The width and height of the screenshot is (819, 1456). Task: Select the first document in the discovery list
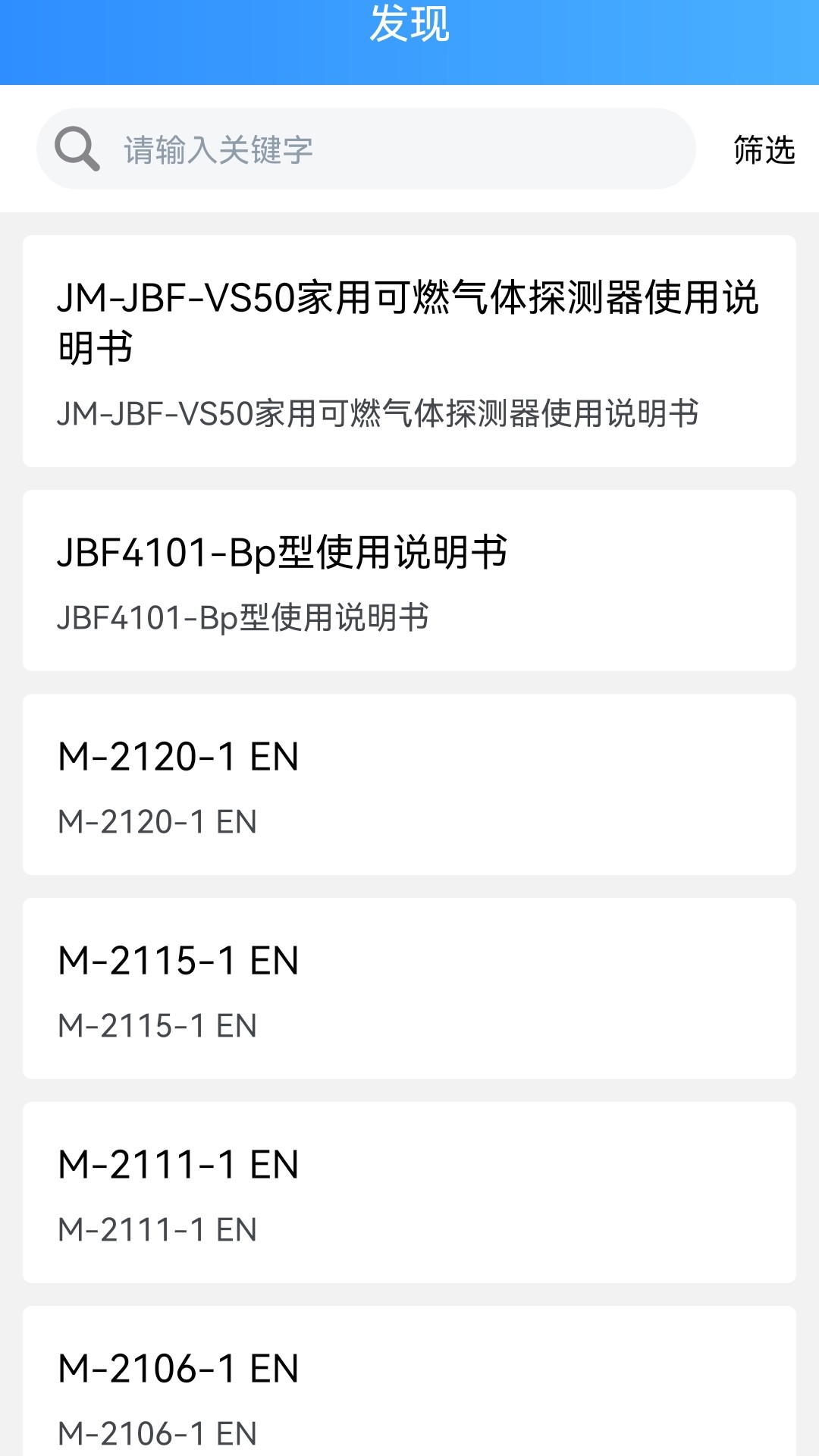[x=409, y=349]
